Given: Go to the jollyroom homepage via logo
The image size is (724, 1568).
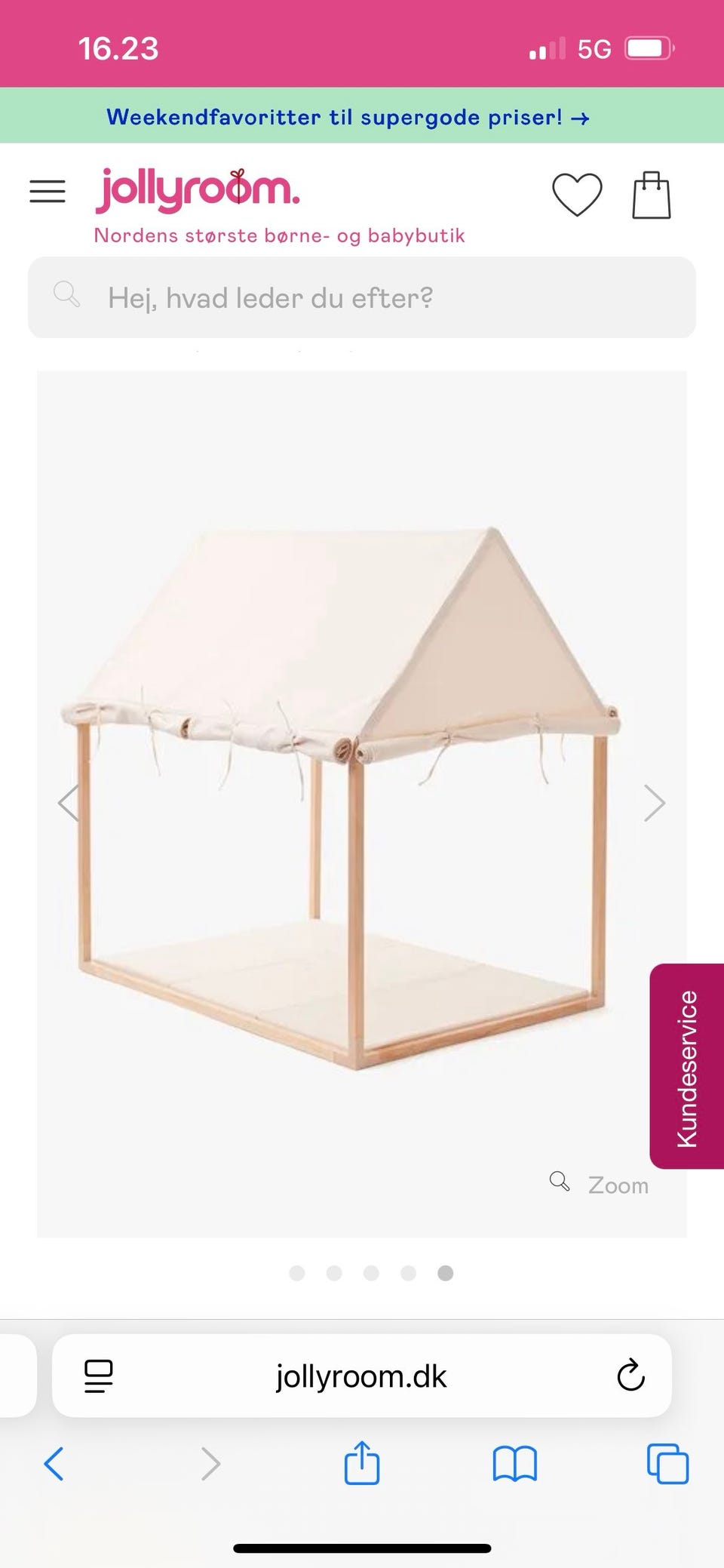Looking at the screenshot, I should coord(198,189).
